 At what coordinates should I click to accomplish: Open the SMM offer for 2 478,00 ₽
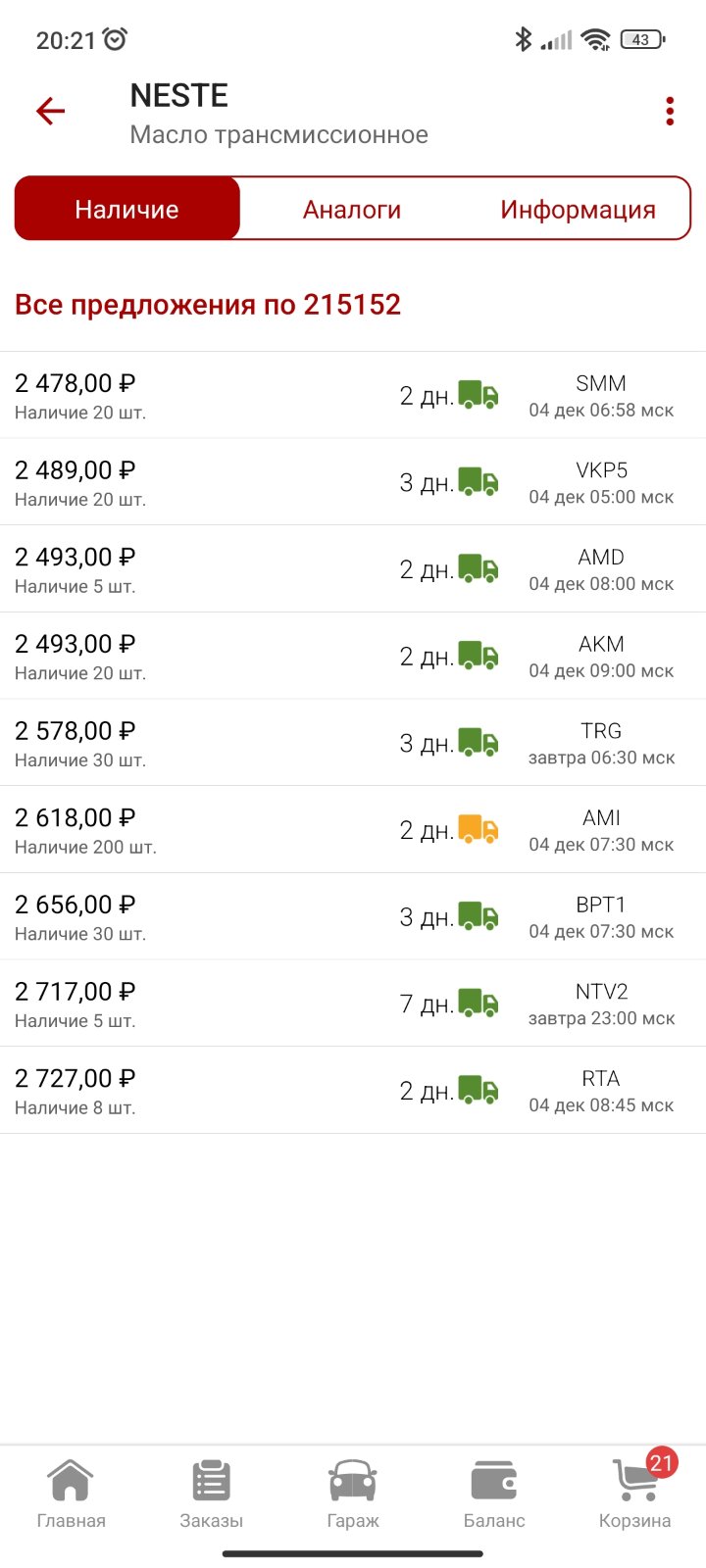coord(353,395)
